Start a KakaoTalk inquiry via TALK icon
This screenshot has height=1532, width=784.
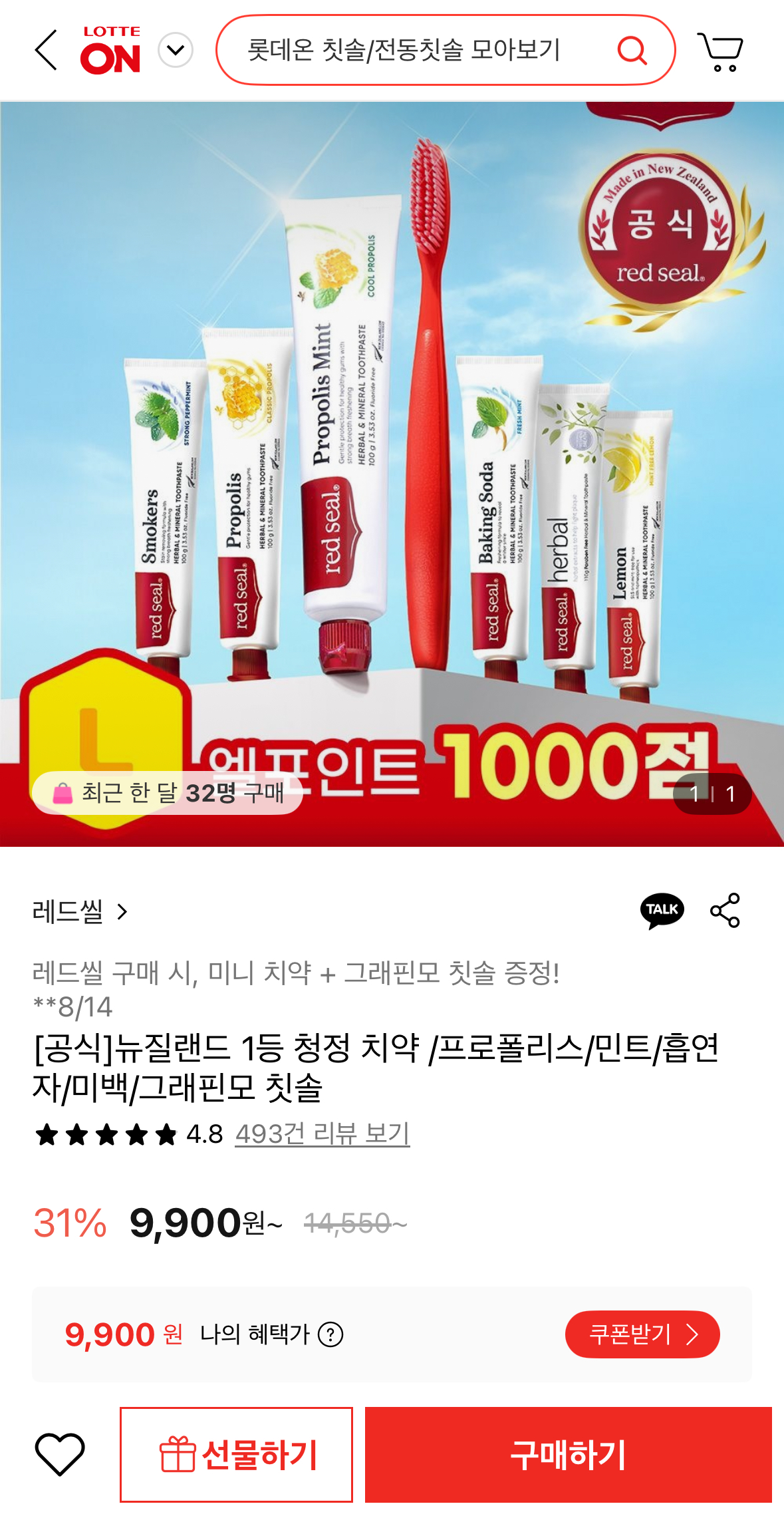click(662, 910)
